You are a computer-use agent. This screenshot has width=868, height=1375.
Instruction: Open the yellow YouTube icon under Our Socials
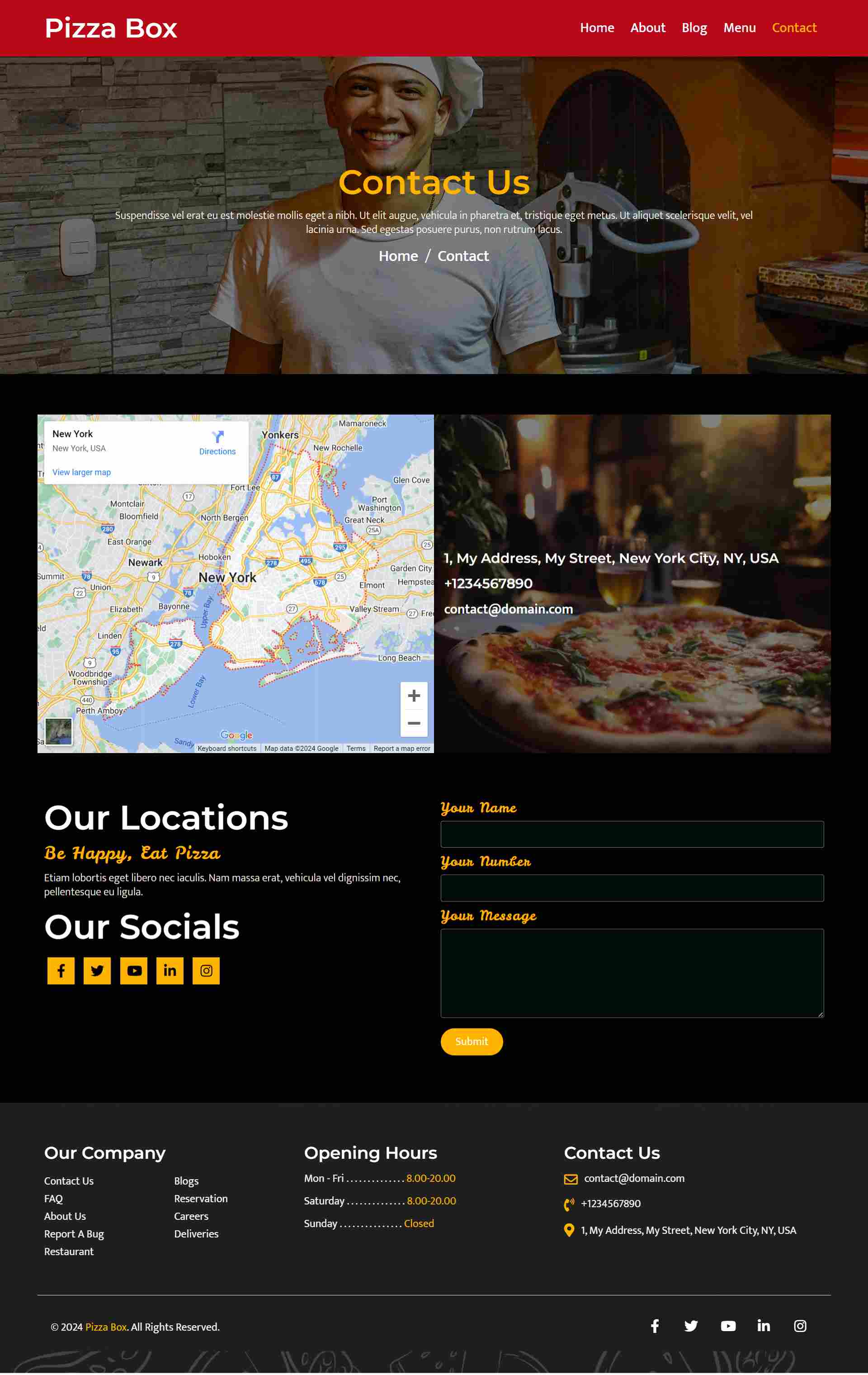(133, 971)
